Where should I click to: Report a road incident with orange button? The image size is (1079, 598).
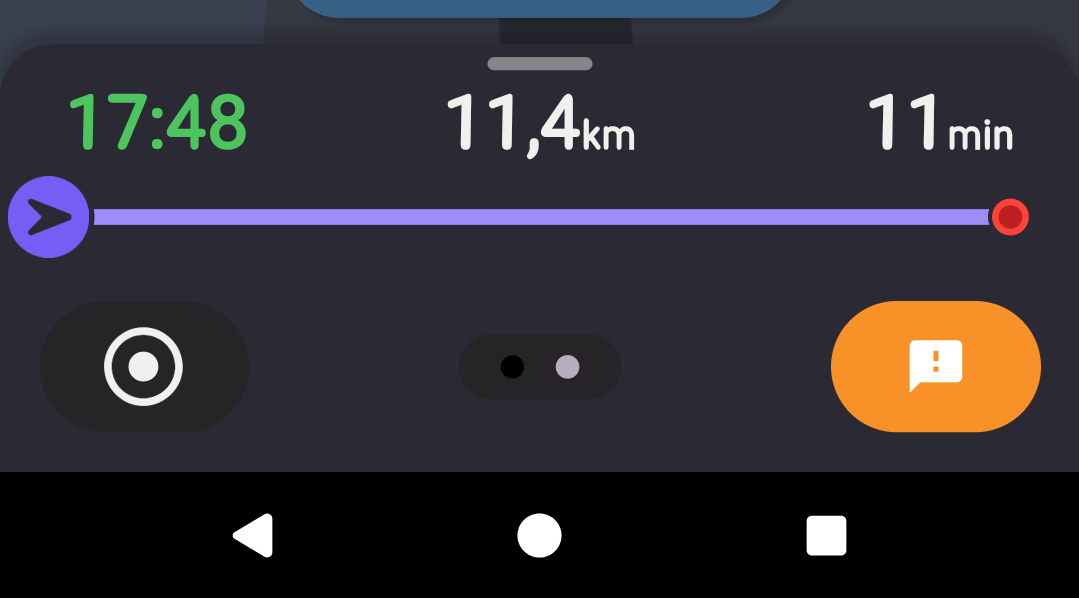[935, 367]
